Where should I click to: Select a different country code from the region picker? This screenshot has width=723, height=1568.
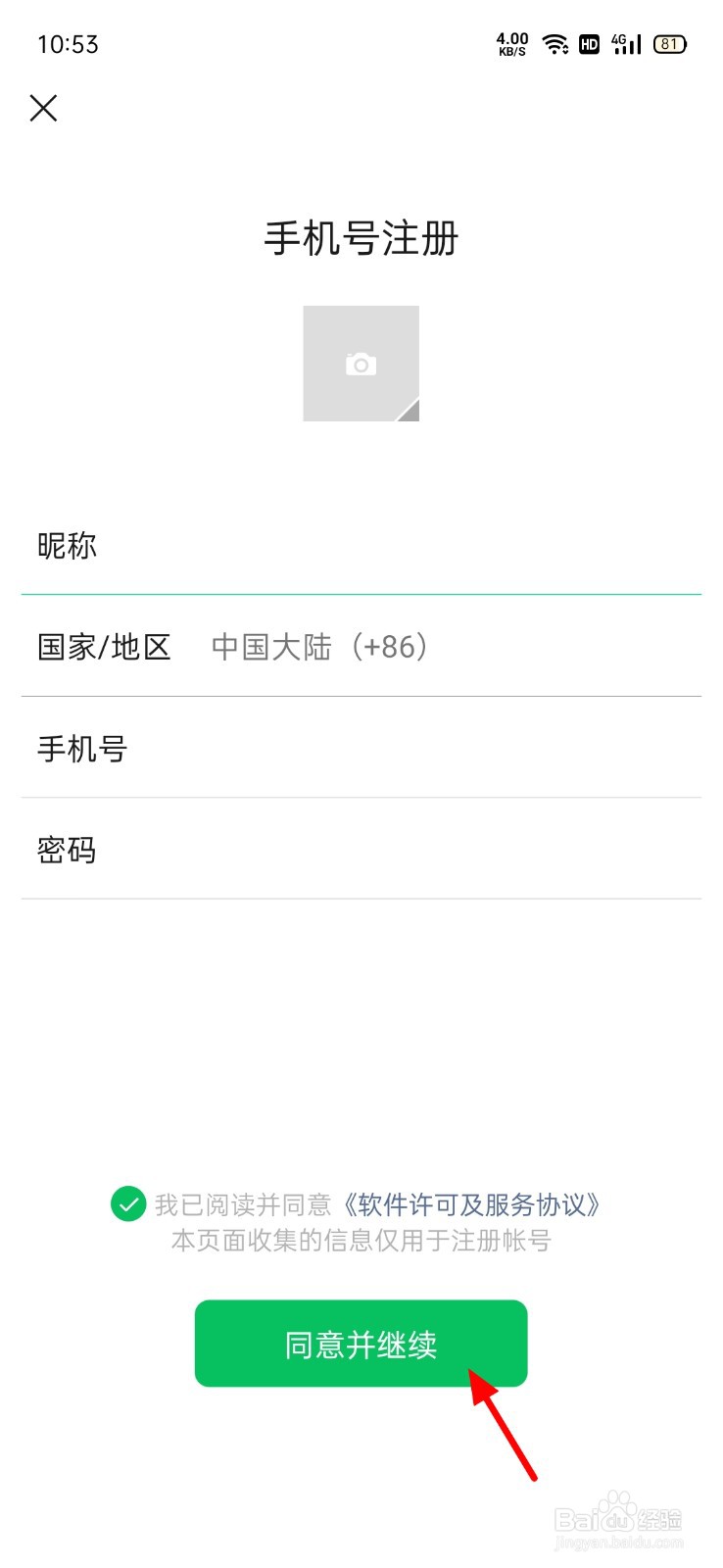click(318, 647)
